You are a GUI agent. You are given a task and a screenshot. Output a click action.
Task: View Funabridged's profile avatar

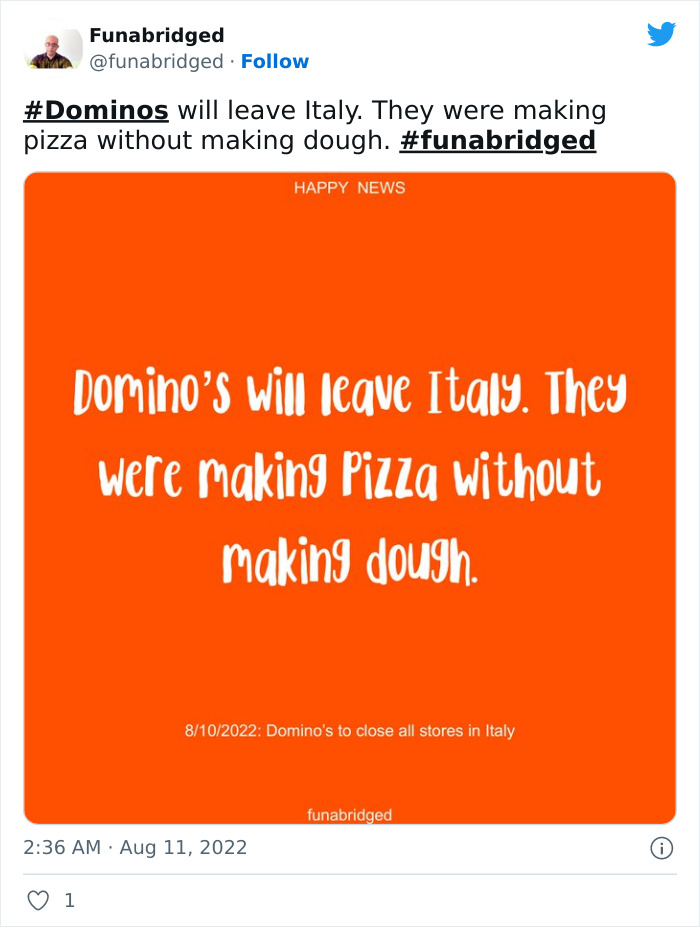click(53, 49)
